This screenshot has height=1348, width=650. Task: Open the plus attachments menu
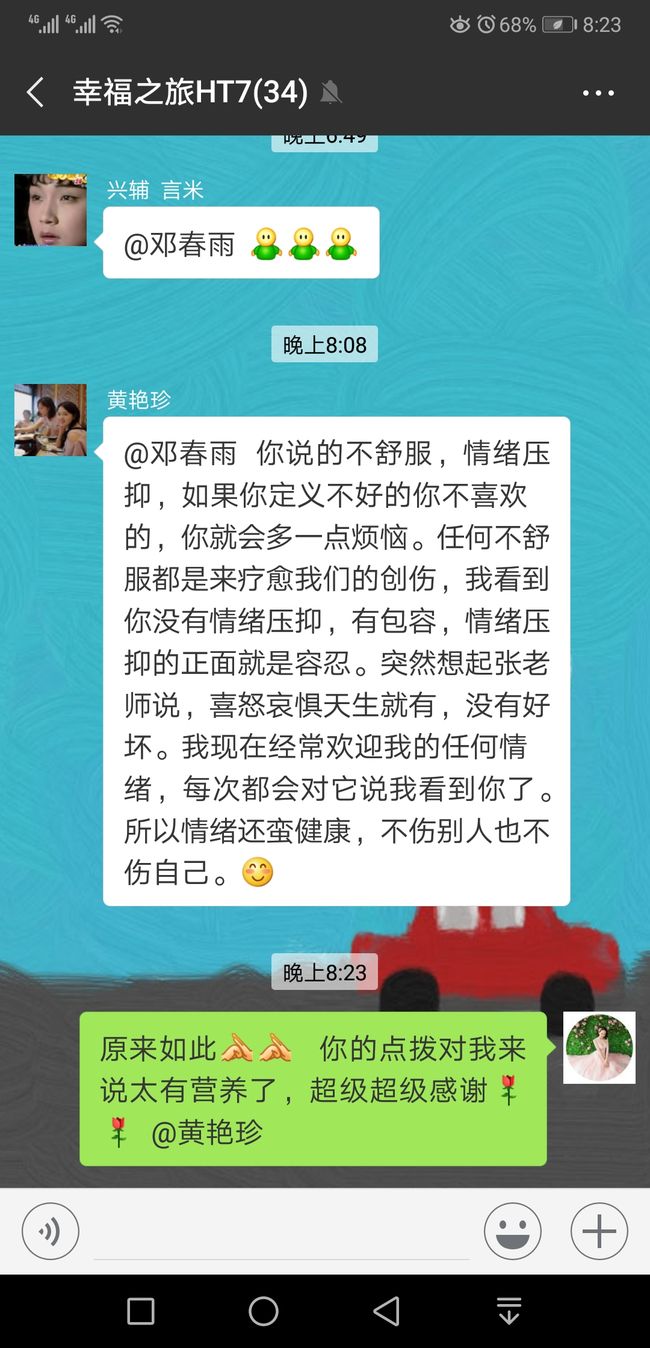tap(599, 1230)
